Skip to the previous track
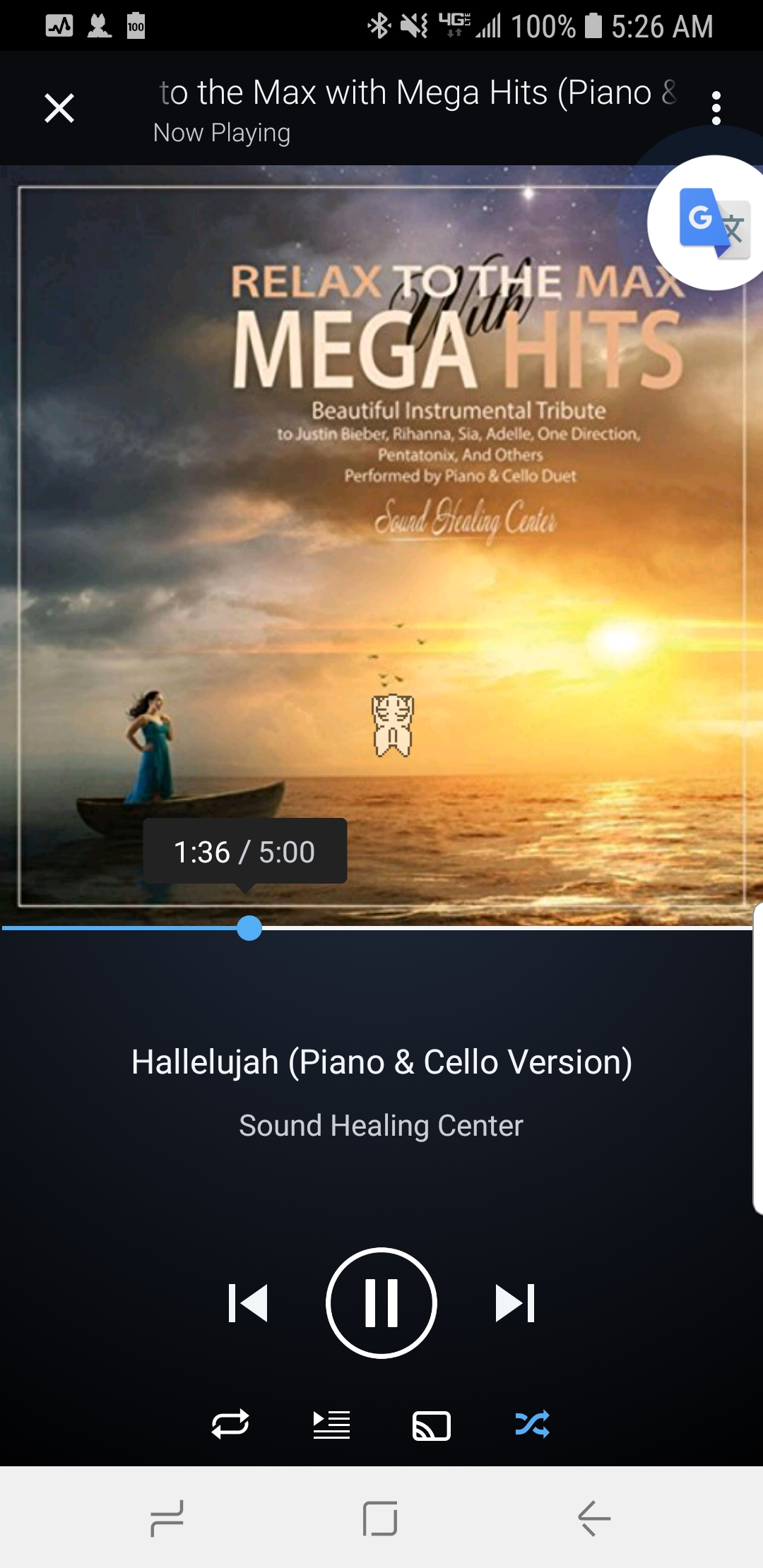 tap(248, 1303)
